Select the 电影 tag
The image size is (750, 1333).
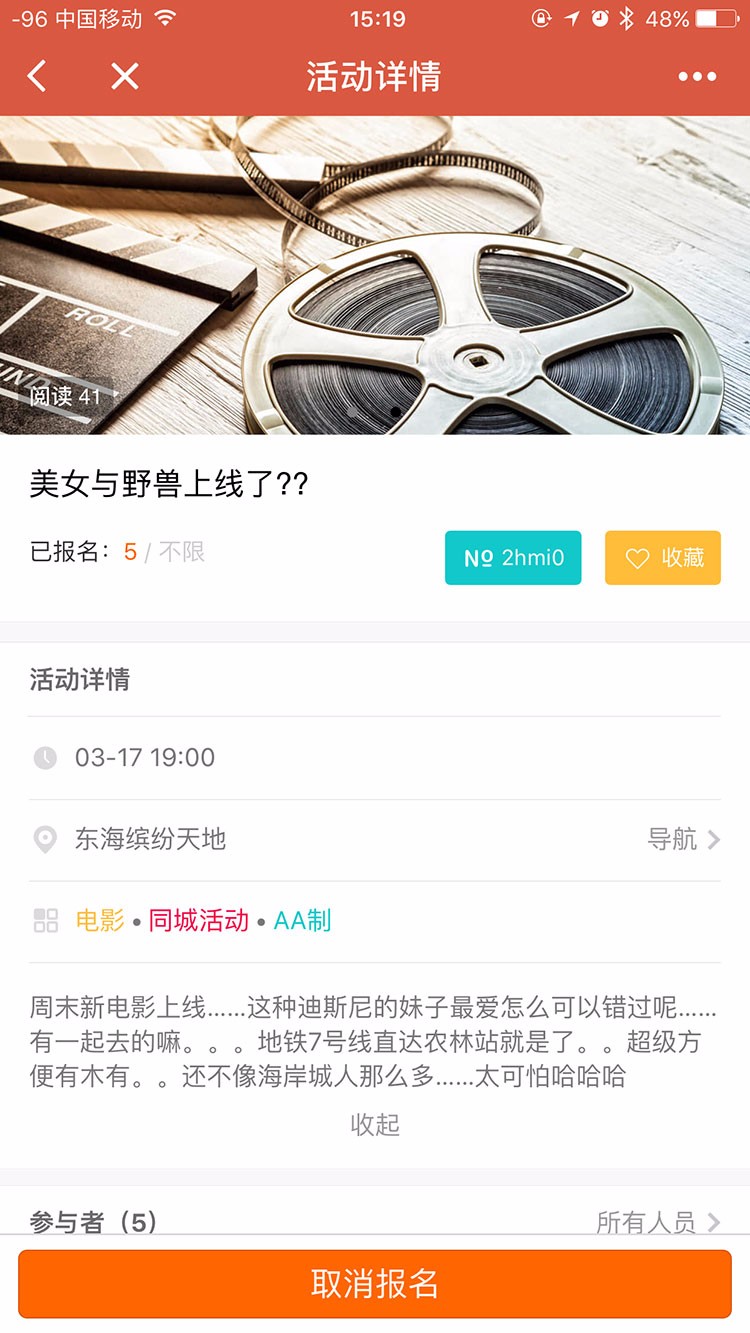100,921
